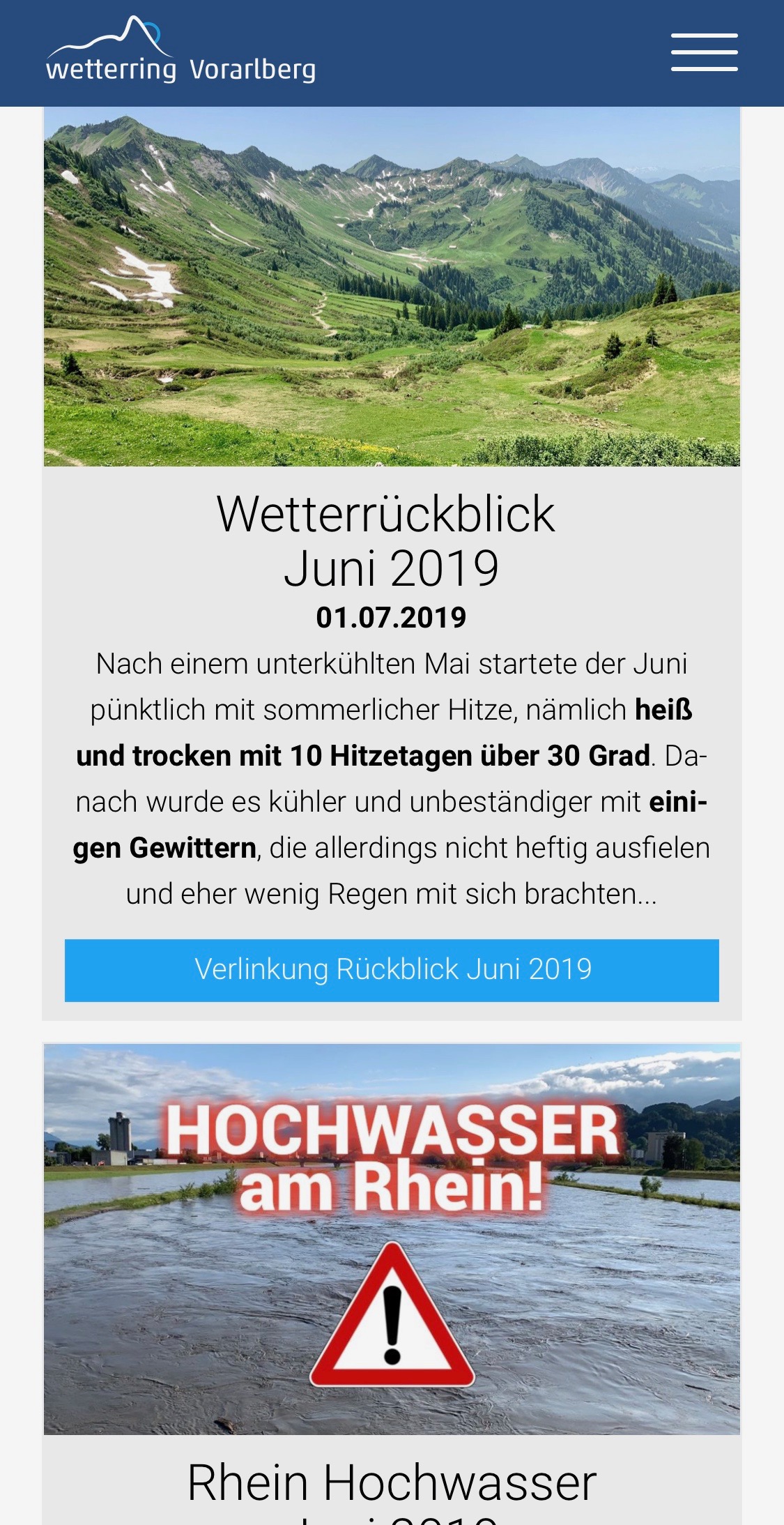The width and height of the screenshot is (784, 1525).
Task: Open the Wetterrückblick Juni 2019 mountain image
Action: tap(392, 287)
